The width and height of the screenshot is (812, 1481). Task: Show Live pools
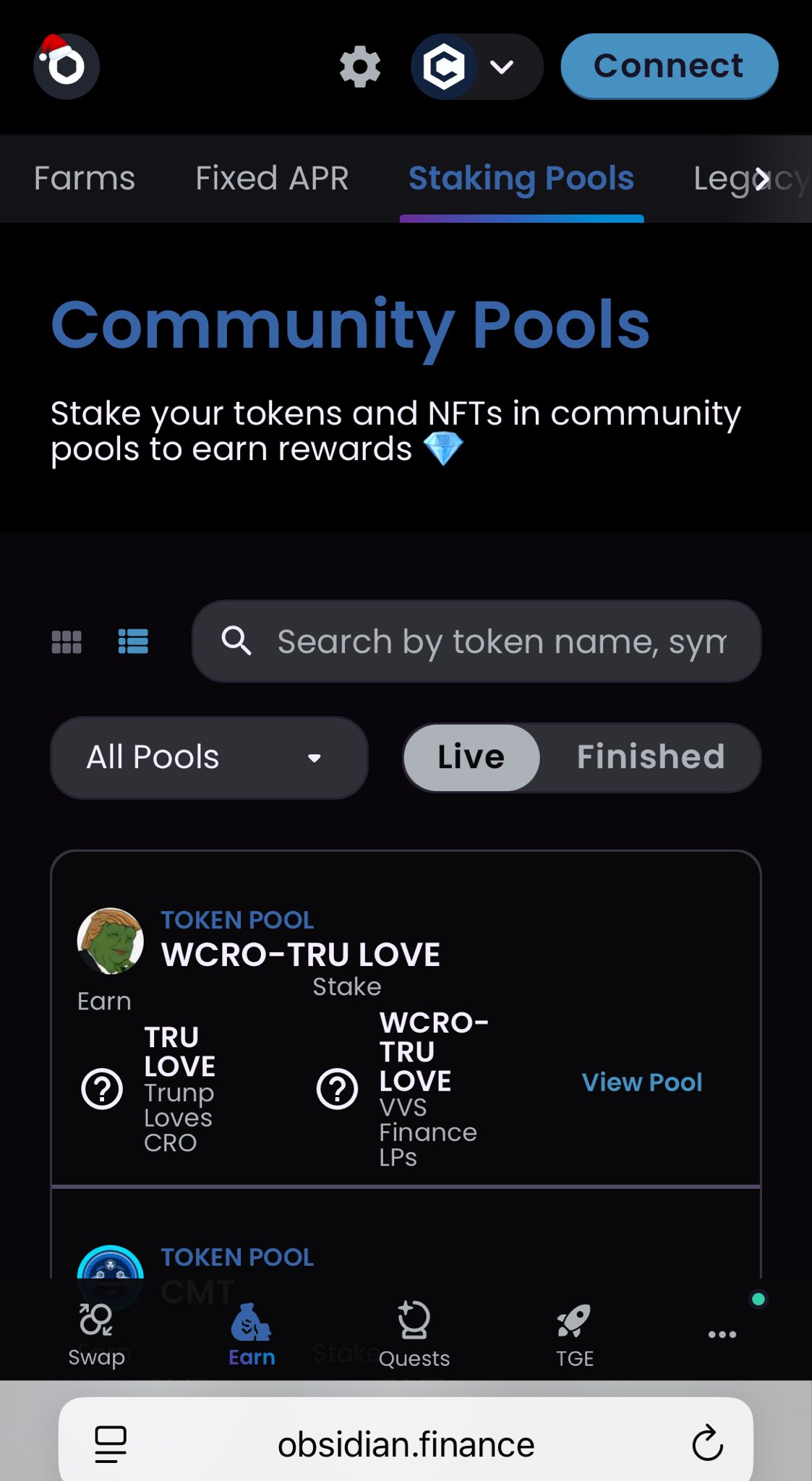point(471,757)
